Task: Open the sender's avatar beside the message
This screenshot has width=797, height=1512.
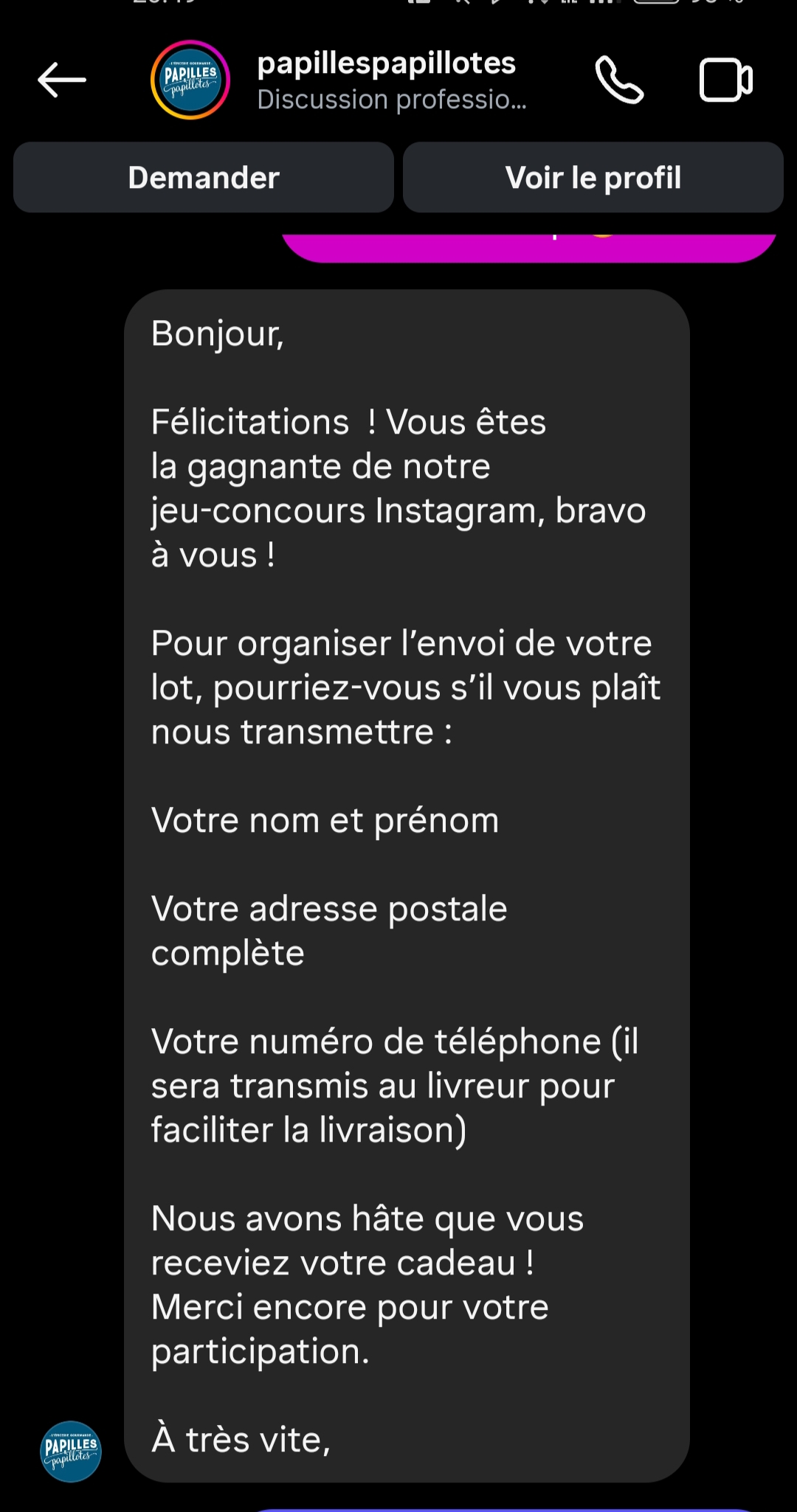Action: (x=71, y=1451)
